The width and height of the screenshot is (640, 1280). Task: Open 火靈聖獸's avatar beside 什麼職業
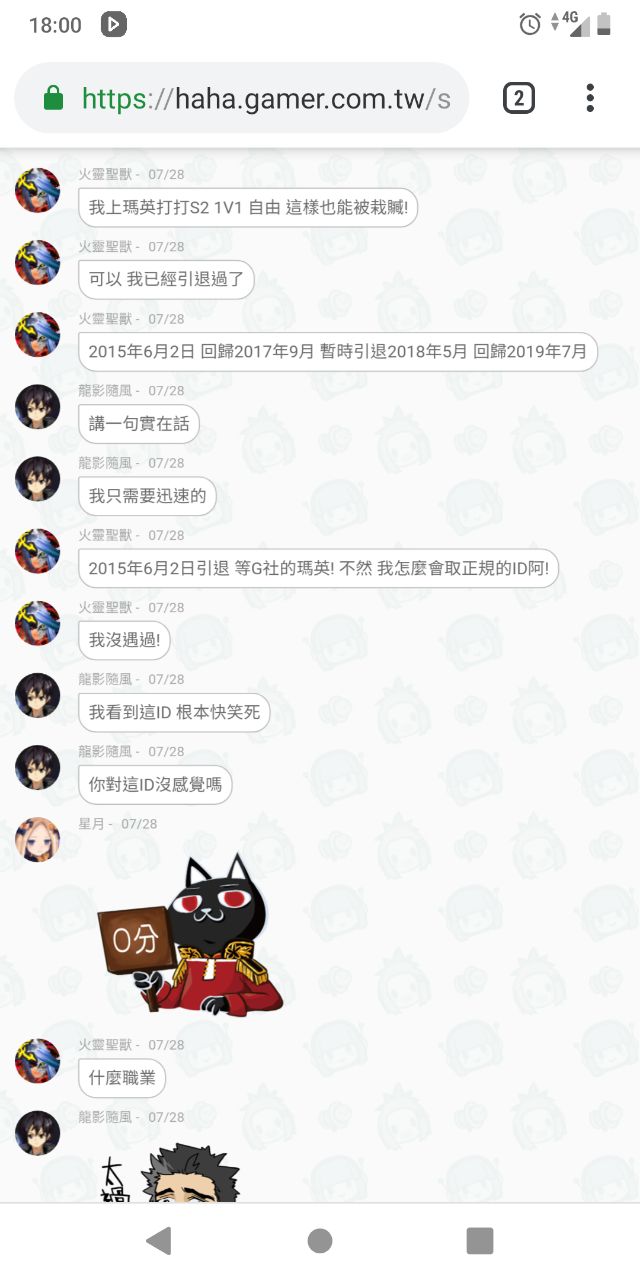point(37,1060)
